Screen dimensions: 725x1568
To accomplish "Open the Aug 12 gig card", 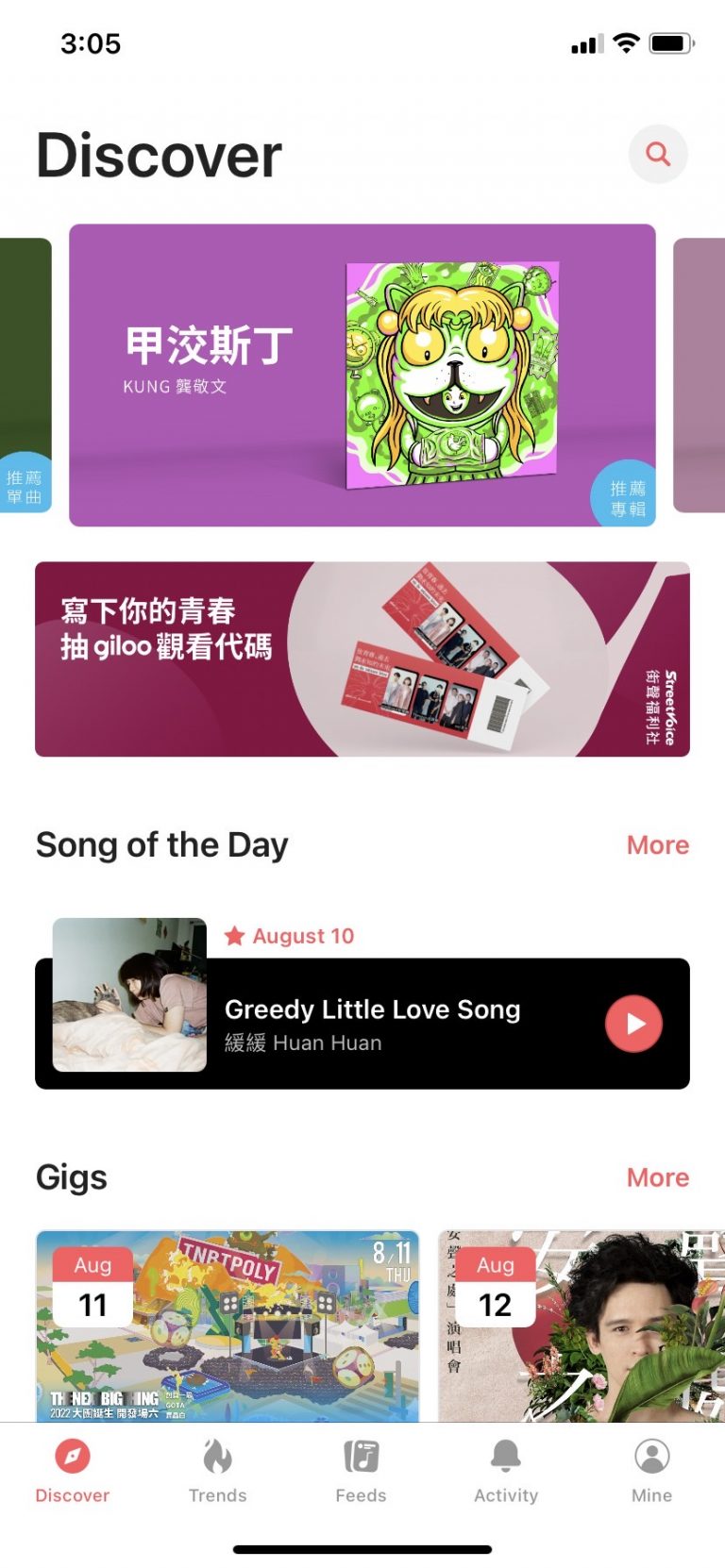I will [x=581, y=1326].
